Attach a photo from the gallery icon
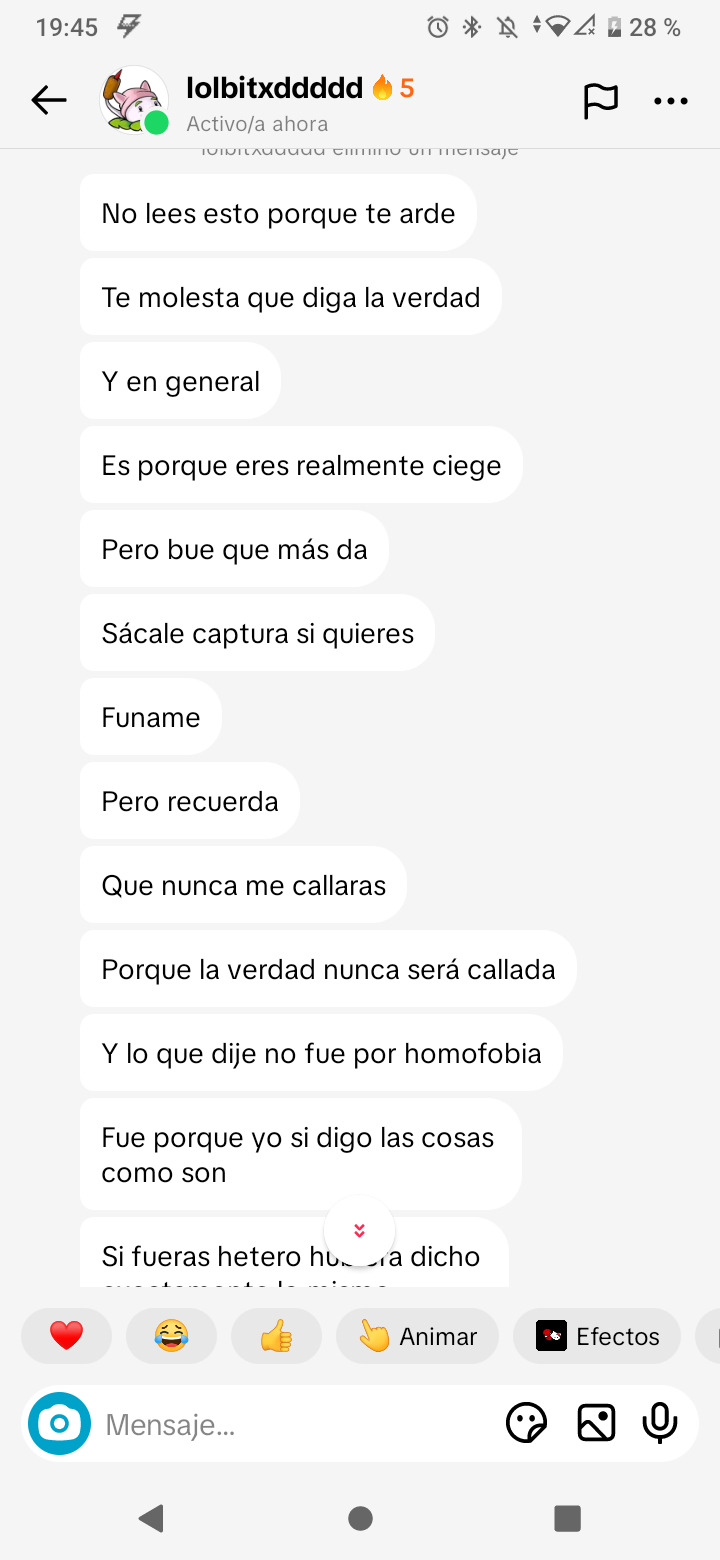The image size is (720, 1560). 596,1423
